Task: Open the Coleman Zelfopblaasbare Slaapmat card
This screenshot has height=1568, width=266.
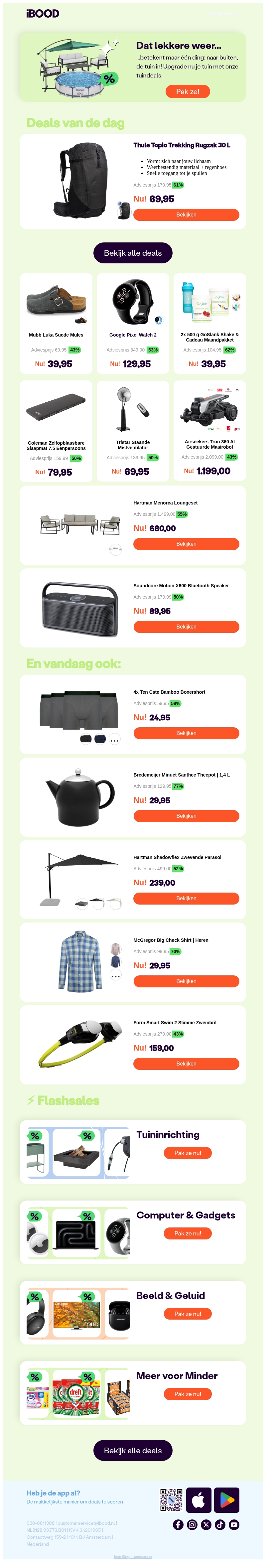Action: coord(56,430)
